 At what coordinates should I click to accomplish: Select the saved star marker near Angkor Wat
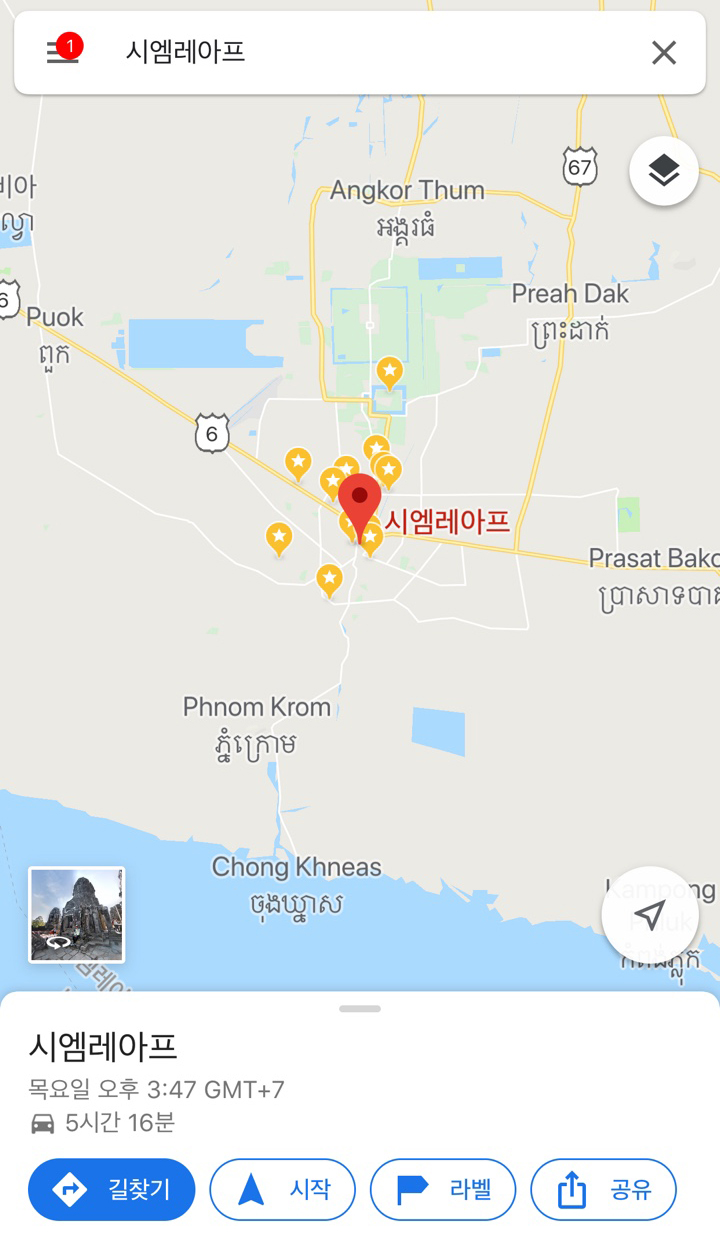coord(389,373)
